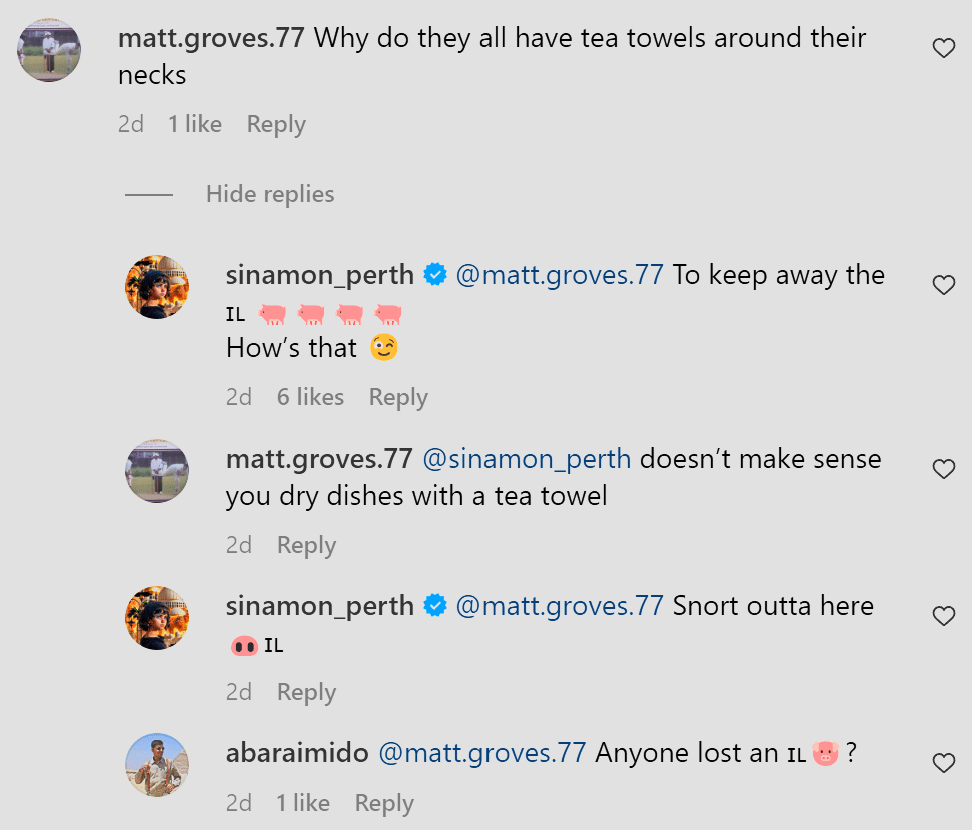The image size is (972, 830).
Task: Reply to matt.groves.77's 'dry dishes' comment
Action: 306,545
